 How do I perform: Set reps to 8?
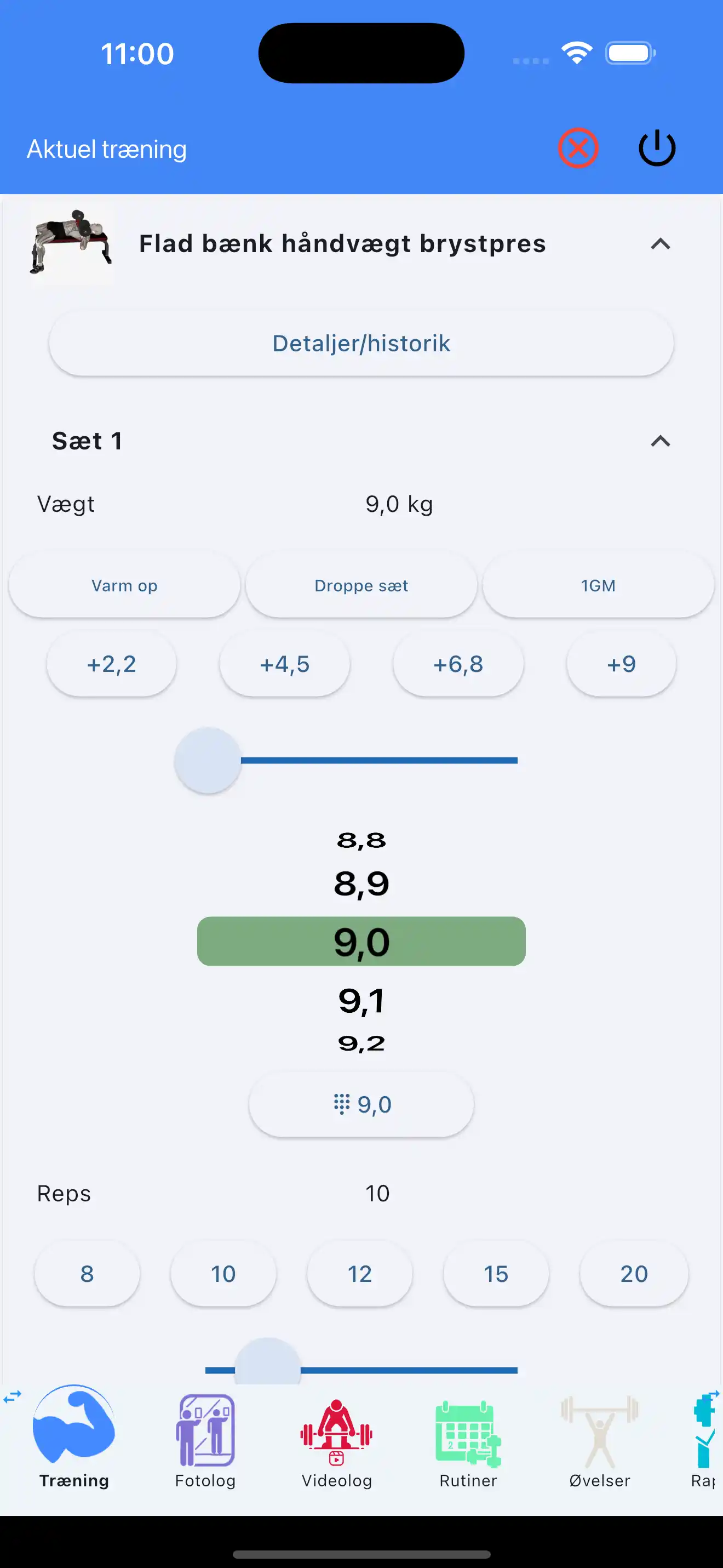click(x=87, y=1273)
